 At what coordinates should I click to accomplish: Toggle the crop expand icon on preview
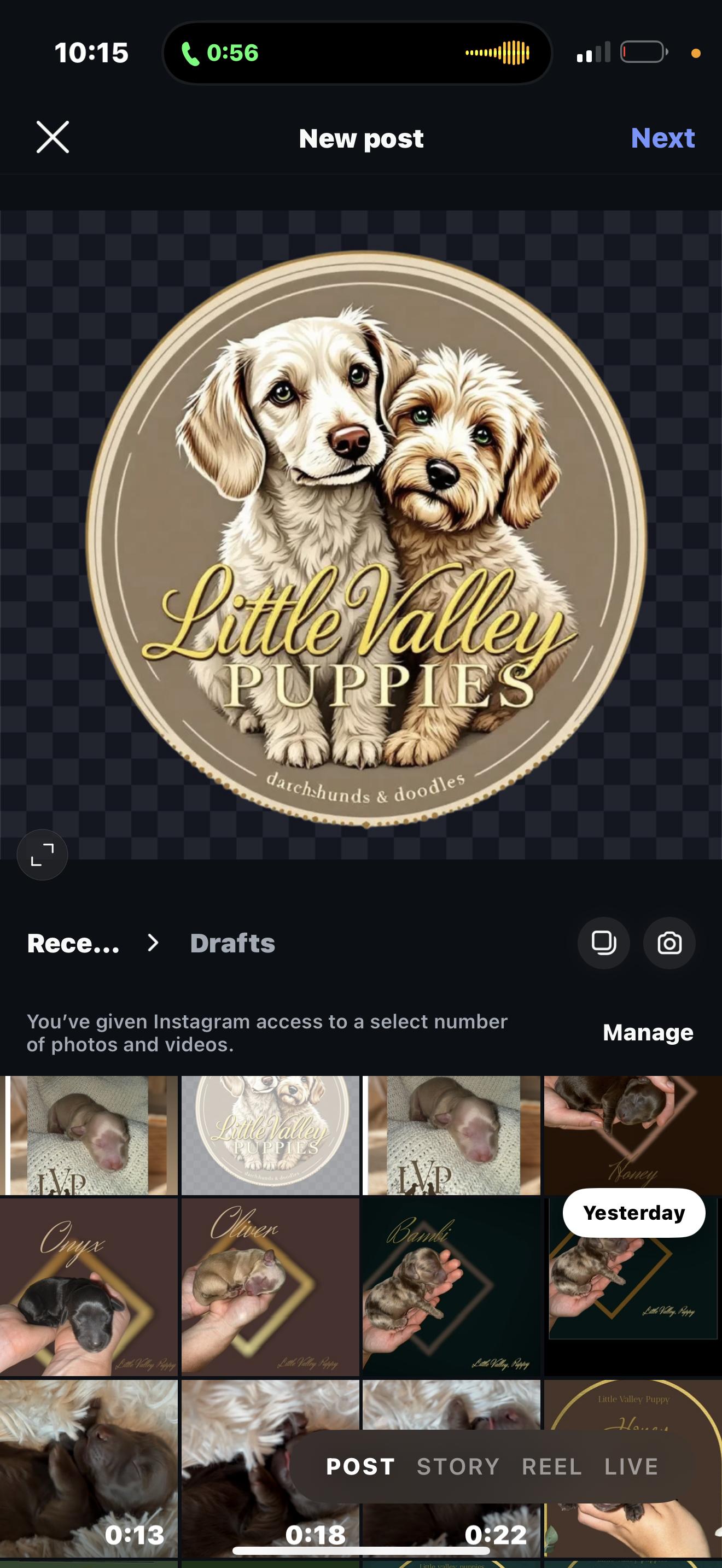pos(42,855)
